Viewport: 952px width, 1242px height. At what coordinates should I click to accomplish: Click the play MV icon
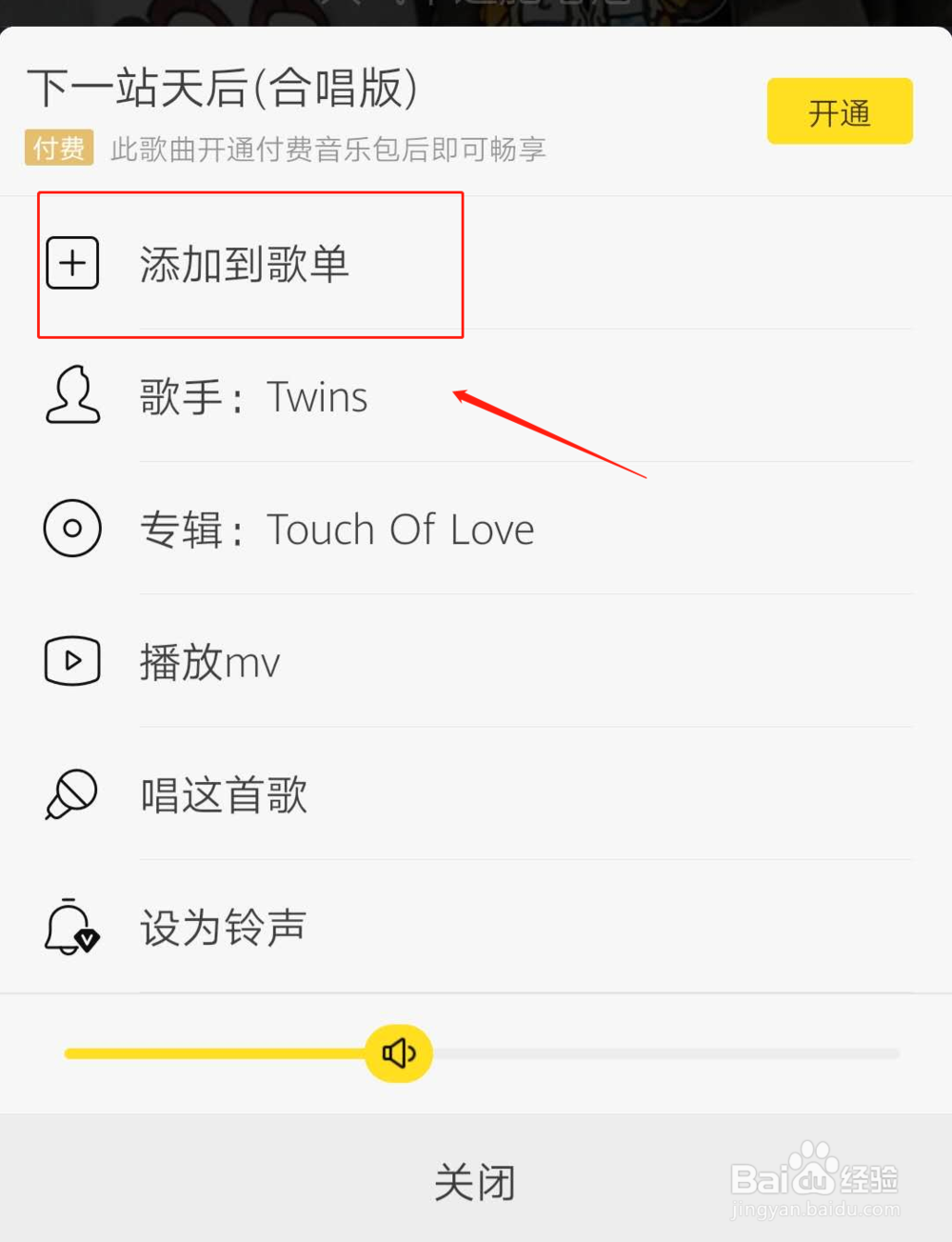71,661
